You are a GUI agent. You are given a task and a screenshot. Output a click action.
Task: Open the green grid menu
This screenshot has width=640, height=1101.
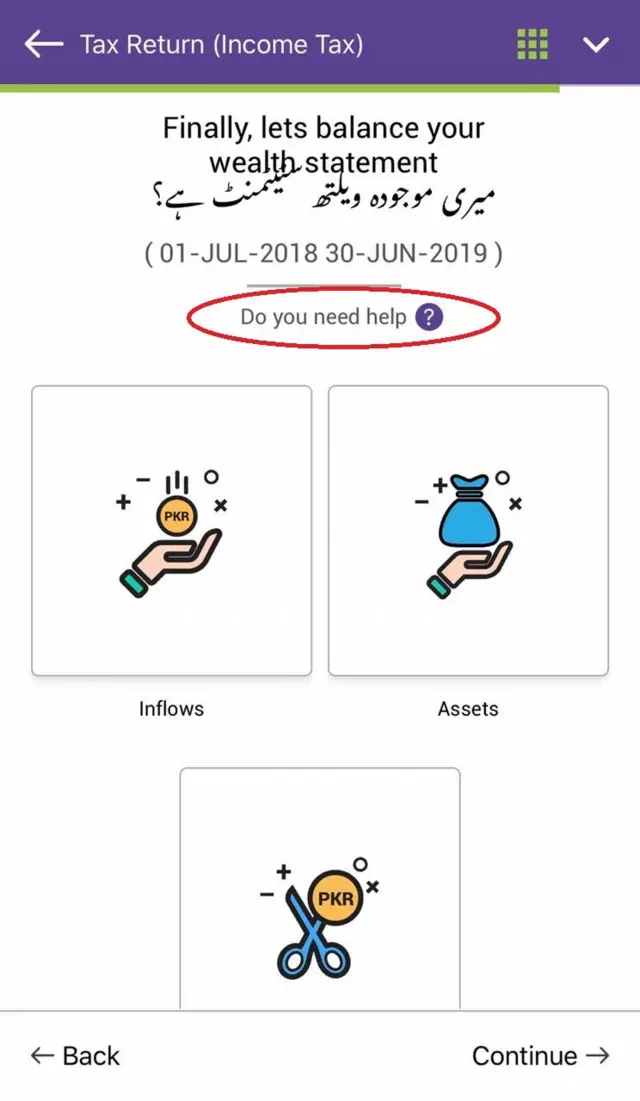tap(532, 44)
